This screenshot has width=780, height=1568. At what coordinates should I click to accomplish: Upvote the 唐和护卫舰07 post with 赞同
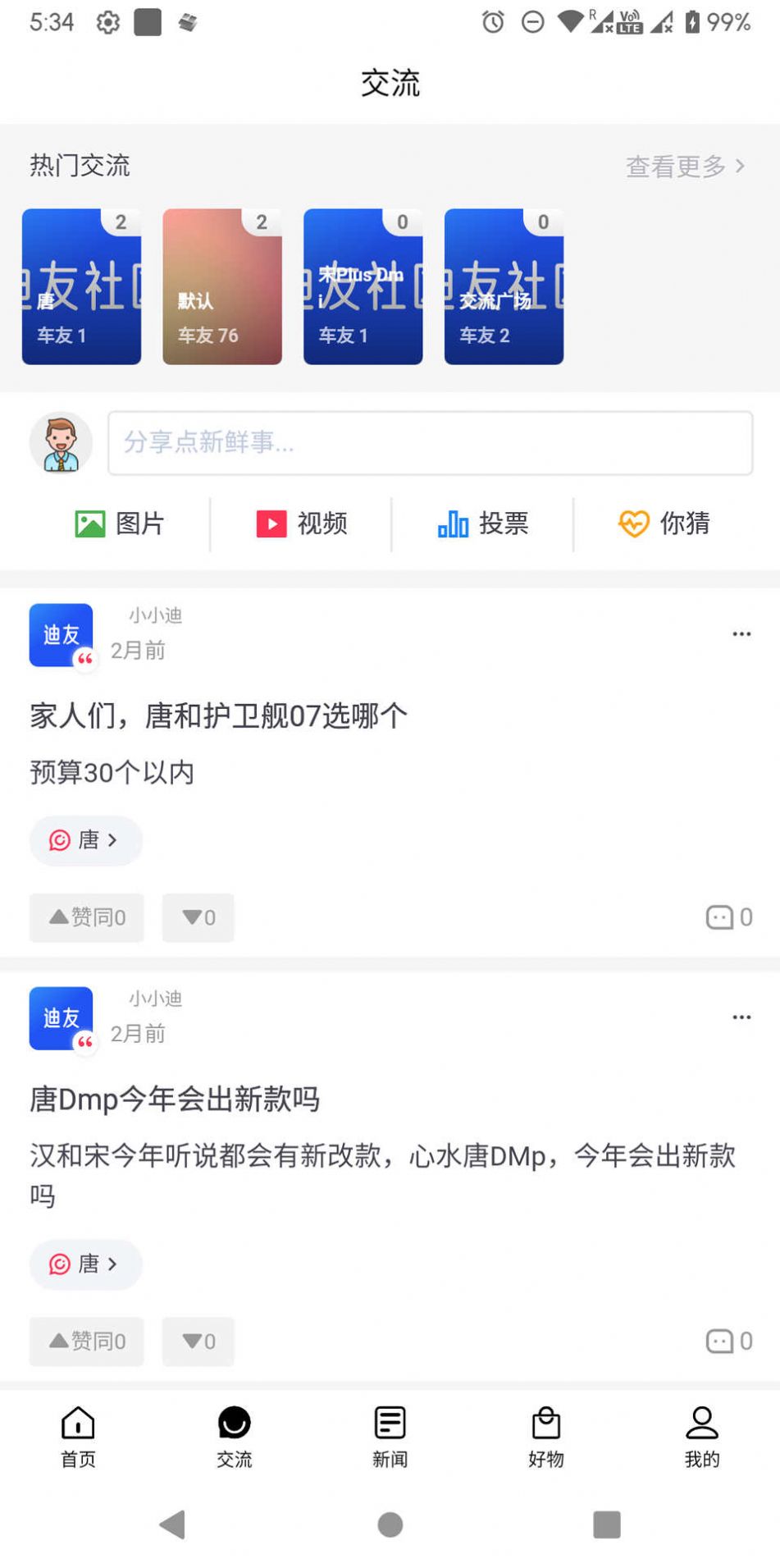pyautogui.click(x=86, y=918)
